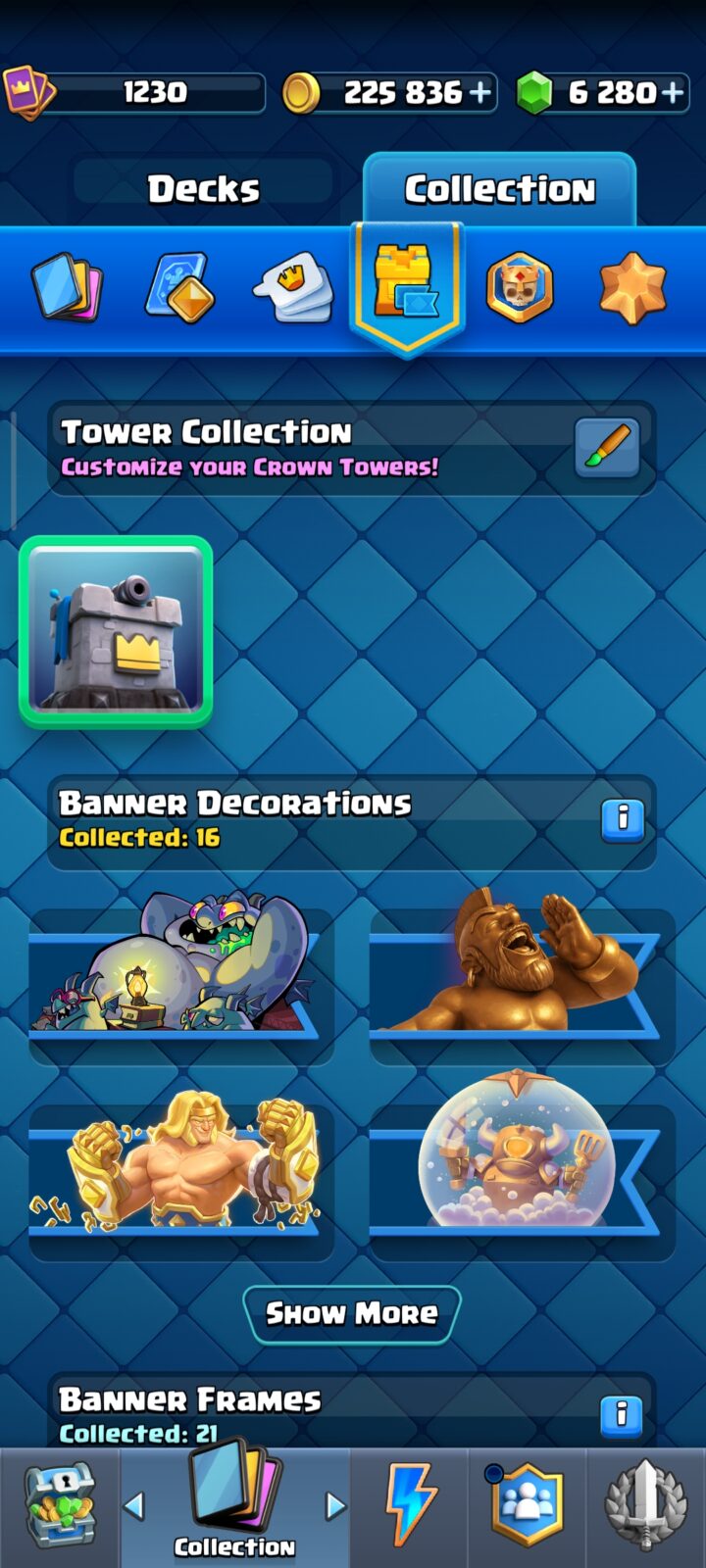
Task: Open the star points sub-tab
Action: pyautogui.click(x=632, y=288)
